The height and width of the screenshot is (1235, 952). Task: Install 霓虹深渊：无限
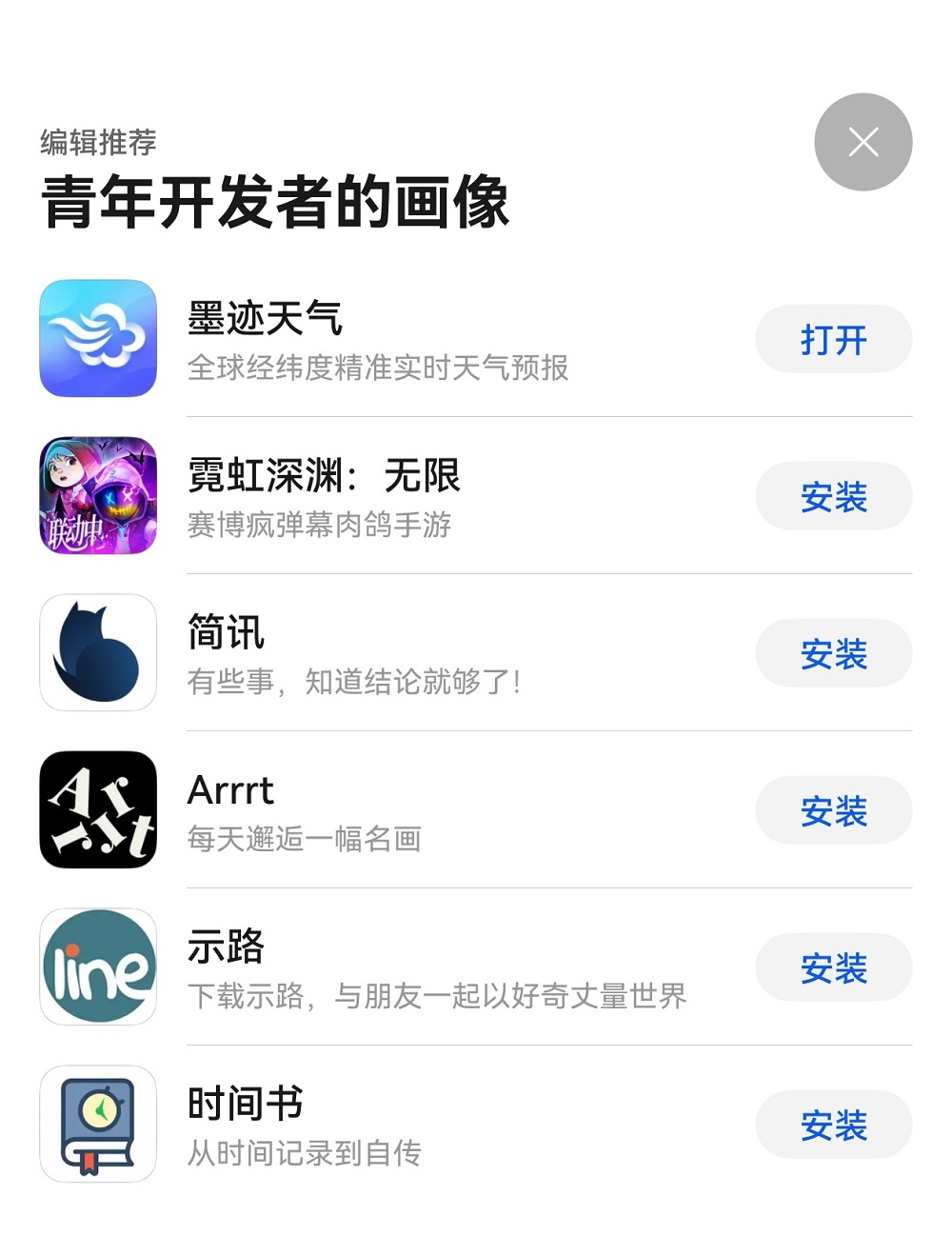point(833,496)
